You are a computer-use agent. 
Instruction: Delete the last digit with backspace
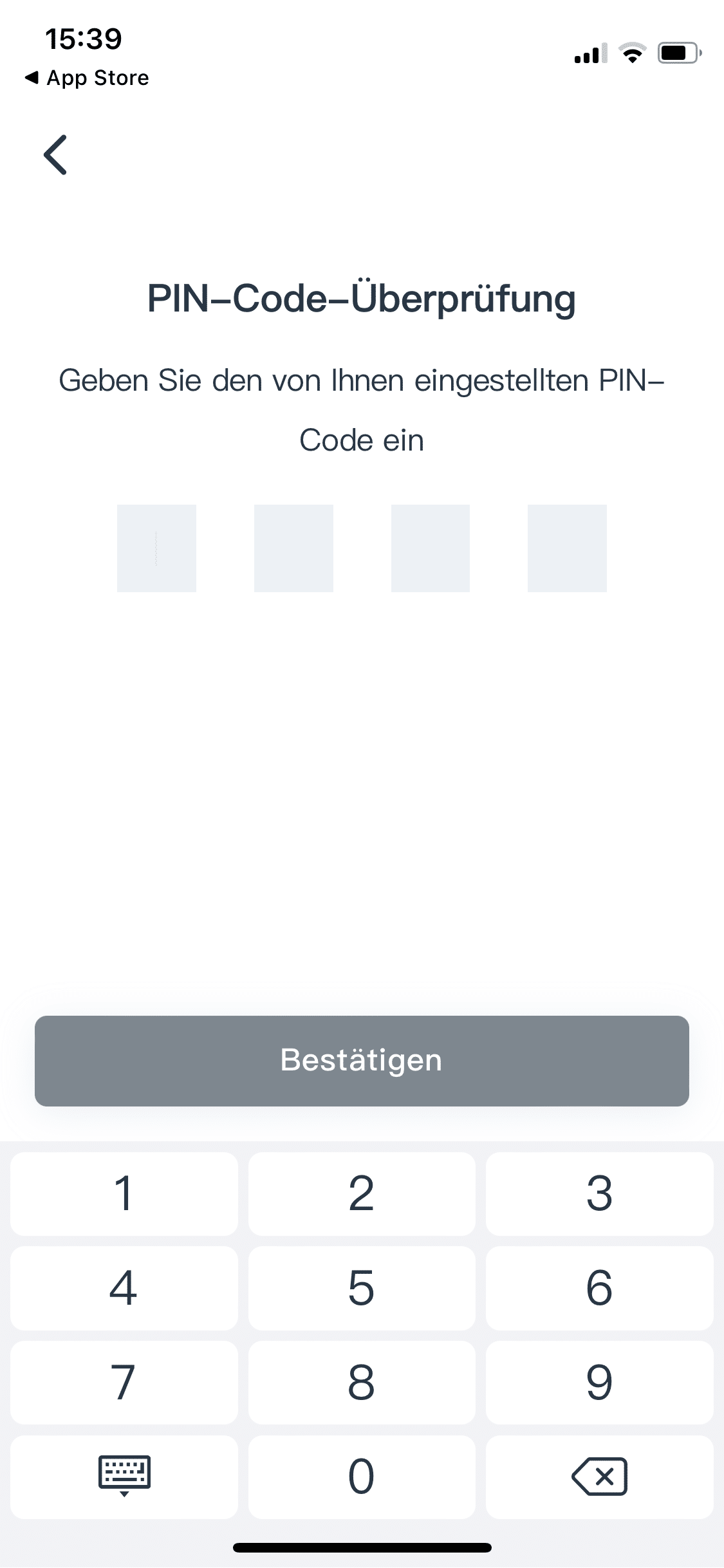point(599,1477)
